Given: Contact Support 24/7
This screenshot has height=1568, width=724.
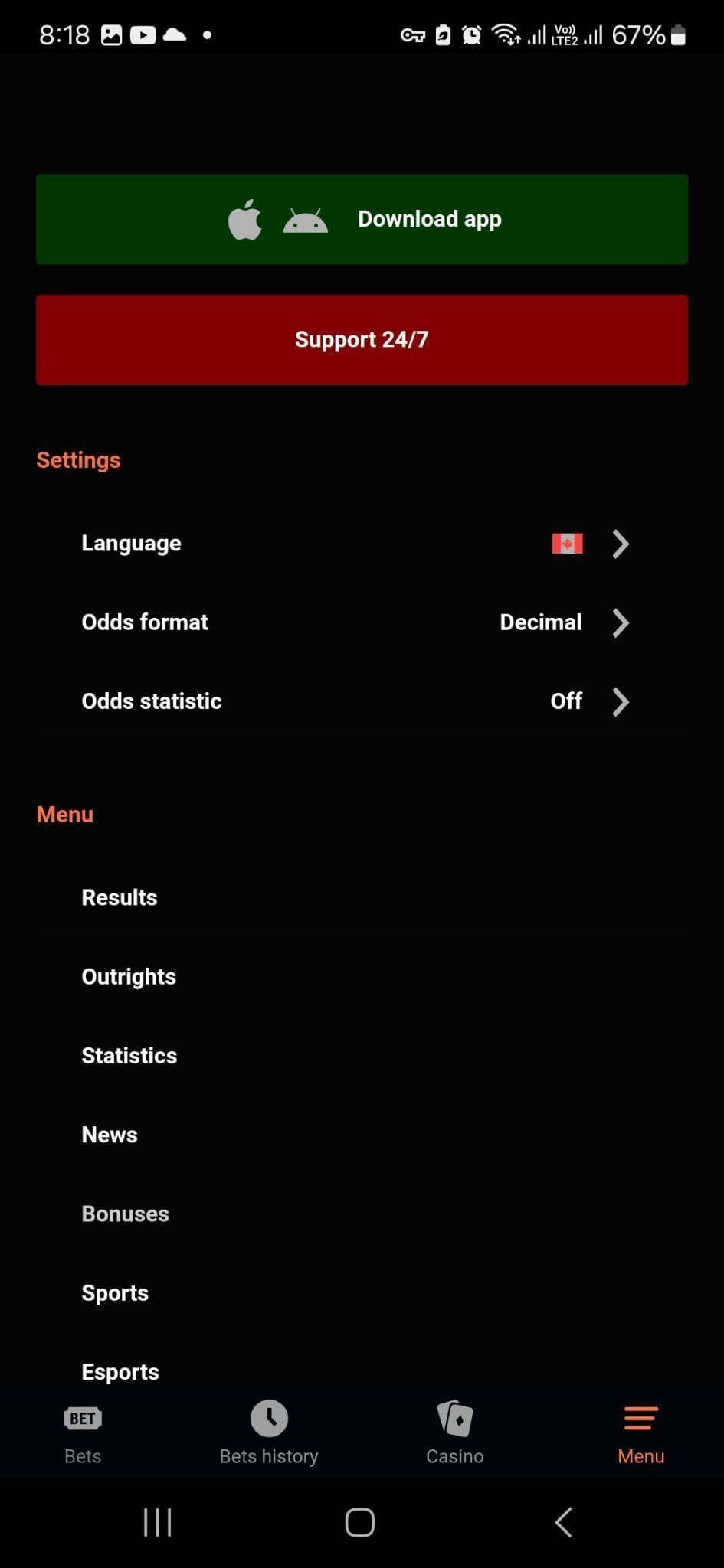Looking at the screenshot, I should point(362,340).
